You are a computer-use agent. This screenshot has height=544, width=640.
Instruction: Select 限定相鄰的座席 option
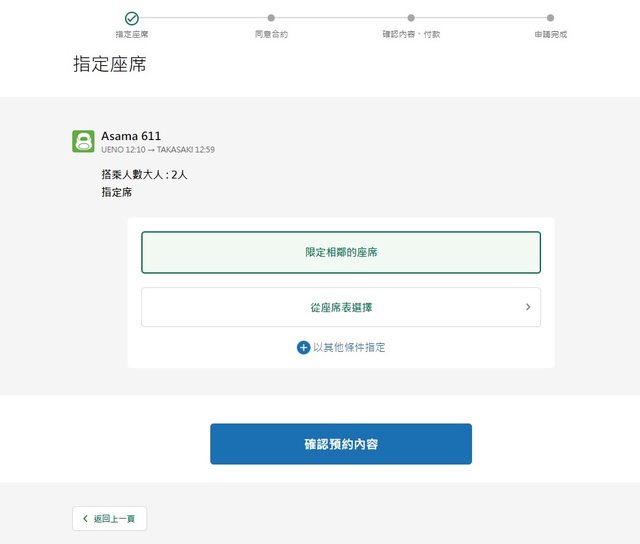click(340, 253)
